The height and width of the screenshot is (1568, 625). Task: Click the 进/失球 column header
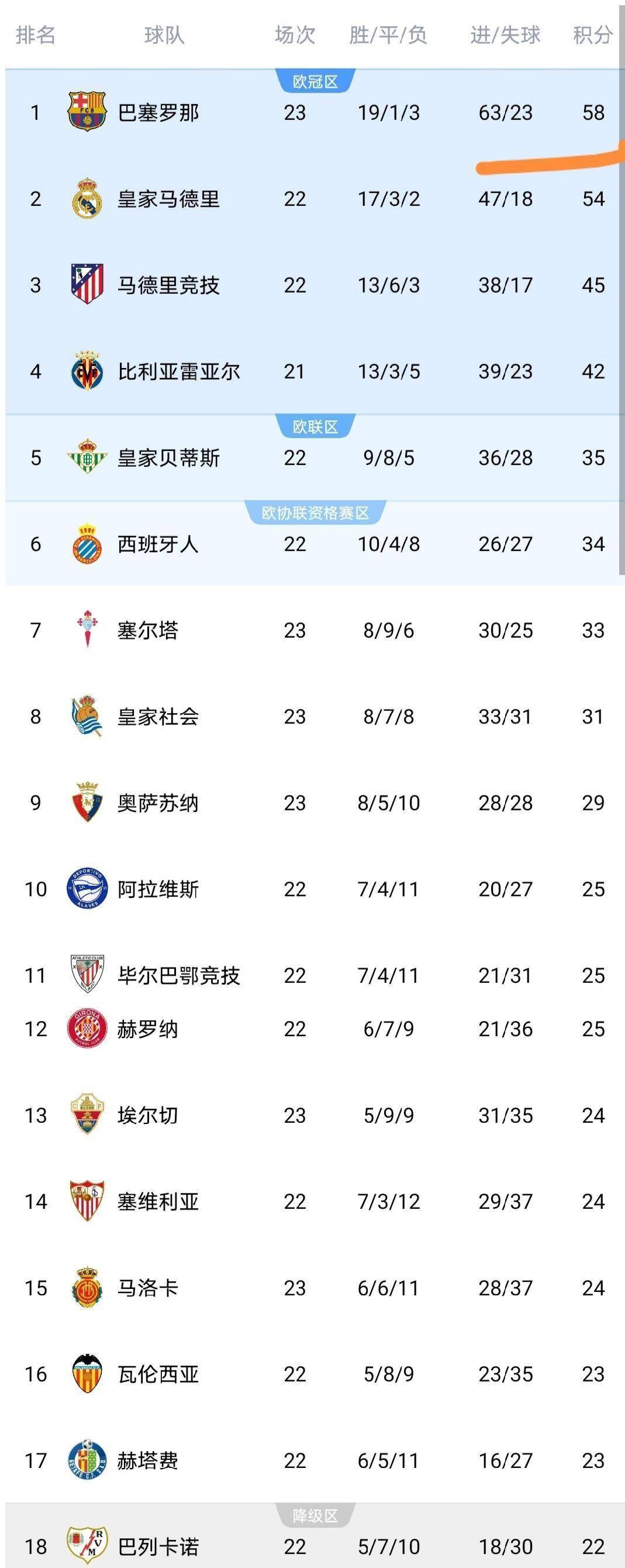(504, 35)
